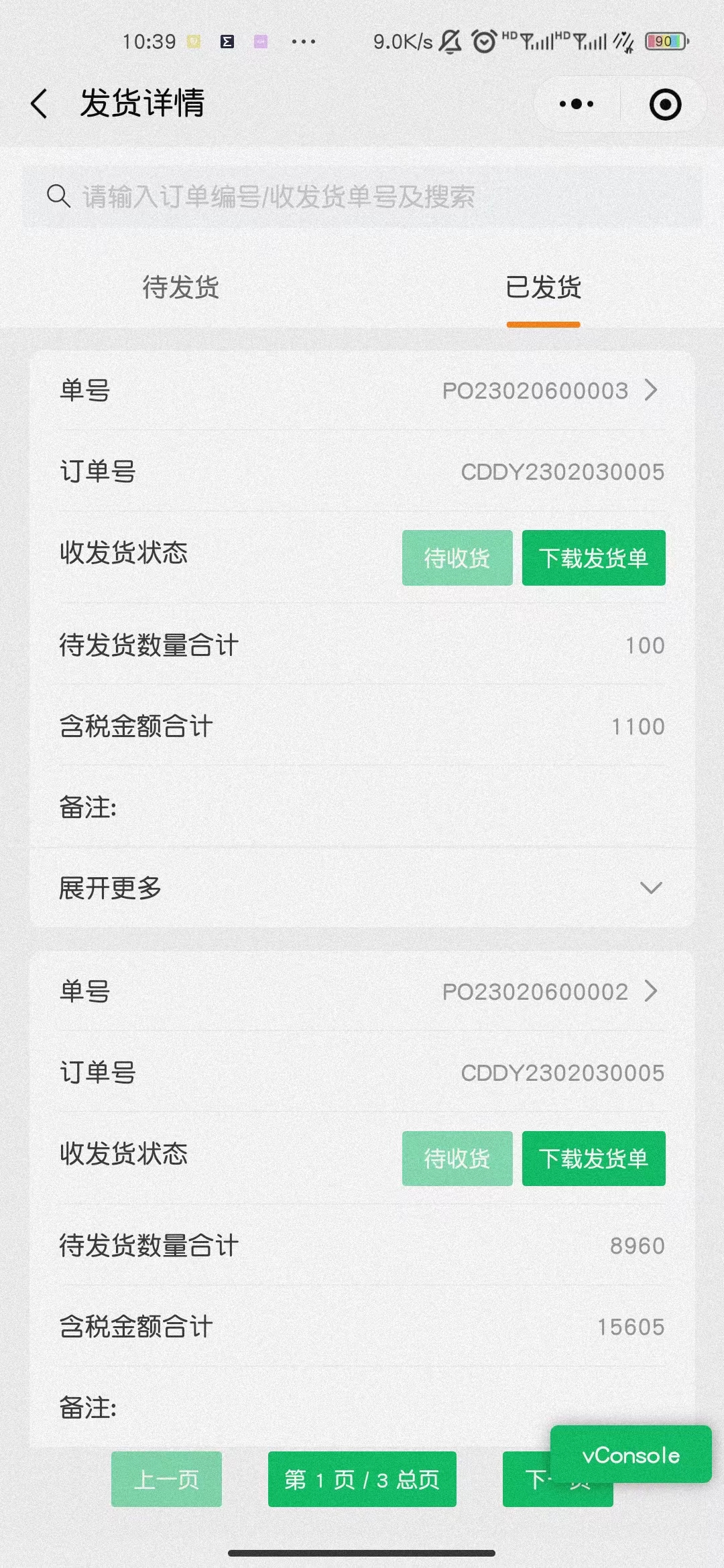Tap the order number search field

[362, 197]
